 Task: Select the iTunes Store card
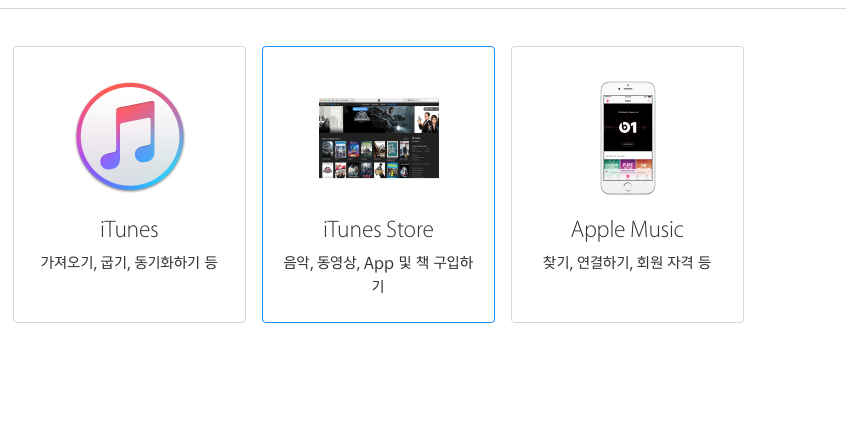(378, 185)
